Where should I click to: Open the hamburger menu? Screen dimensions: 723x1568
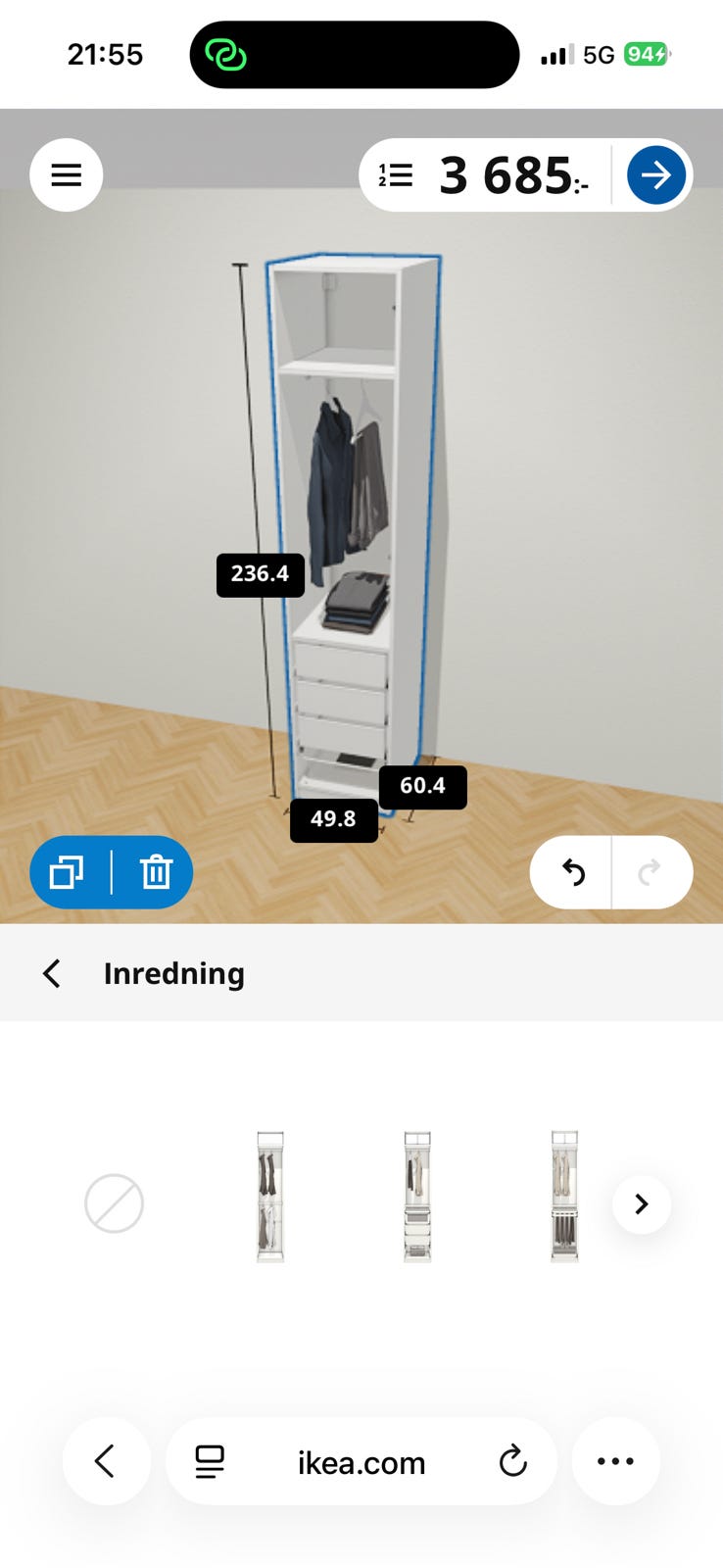point(67,175)
